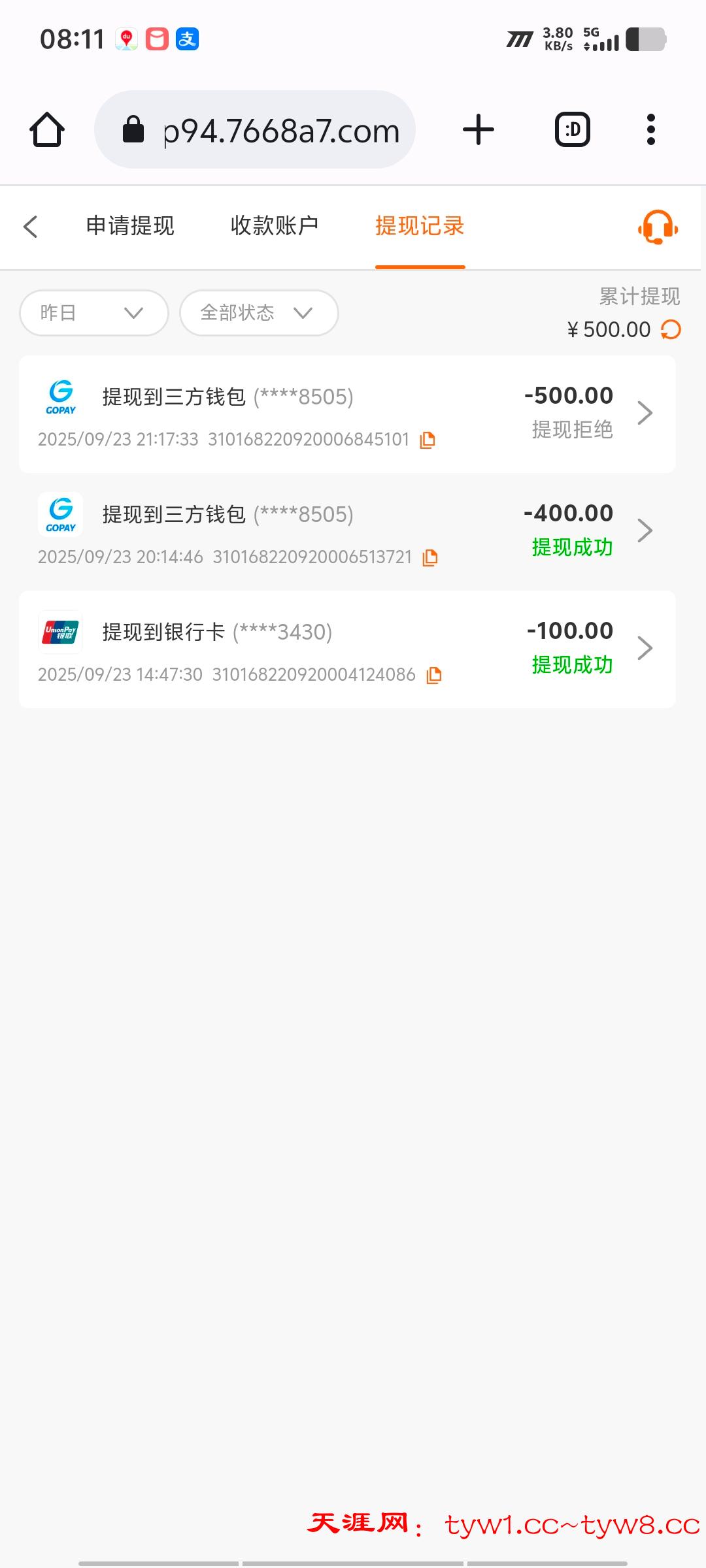Image resolution: width=706 pixels, height=1568 pixels.
Task: Tap the browser home button
Action: 47,130
